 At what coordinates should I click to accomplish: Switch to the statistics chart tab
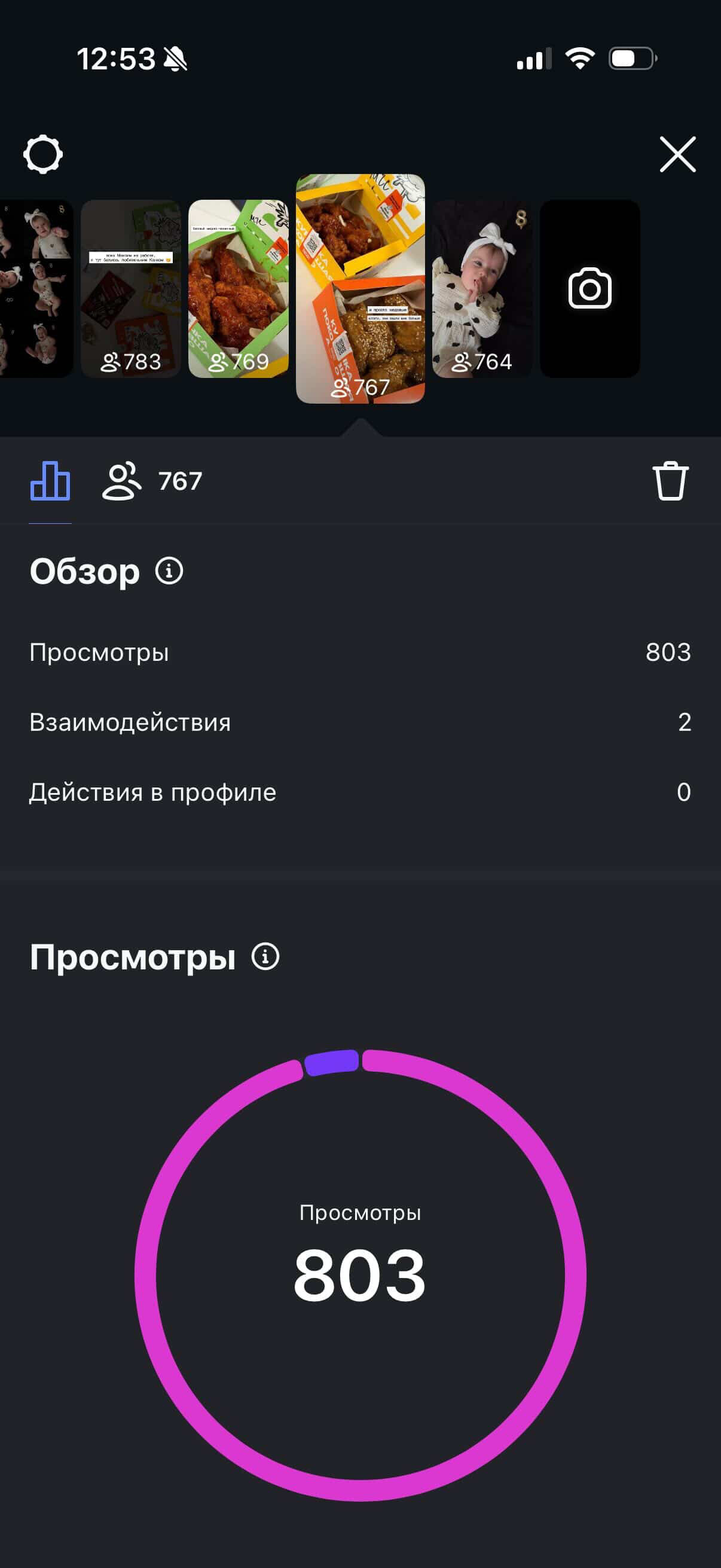(x=50, y=481)
